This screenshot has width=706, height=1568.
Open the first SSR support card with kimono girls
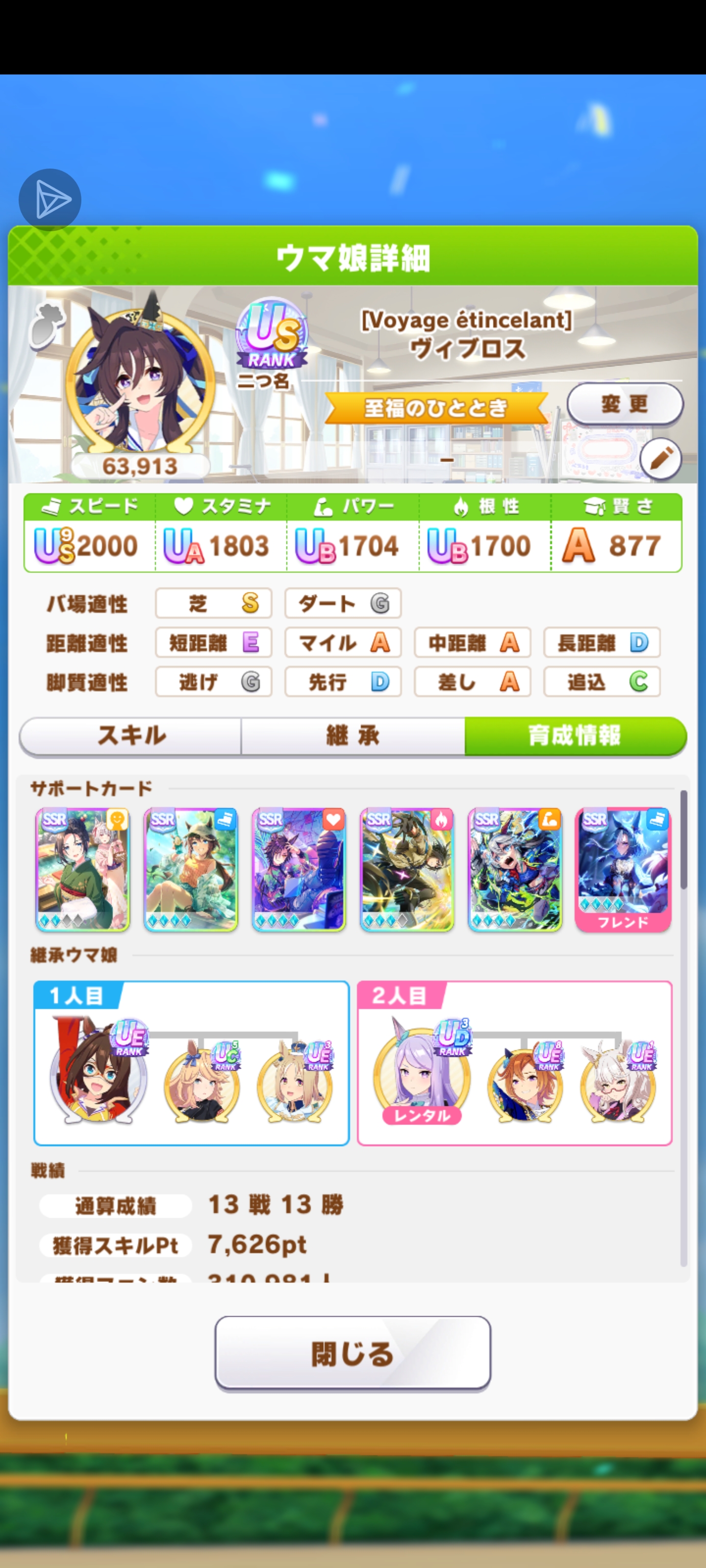coord(83,869)
